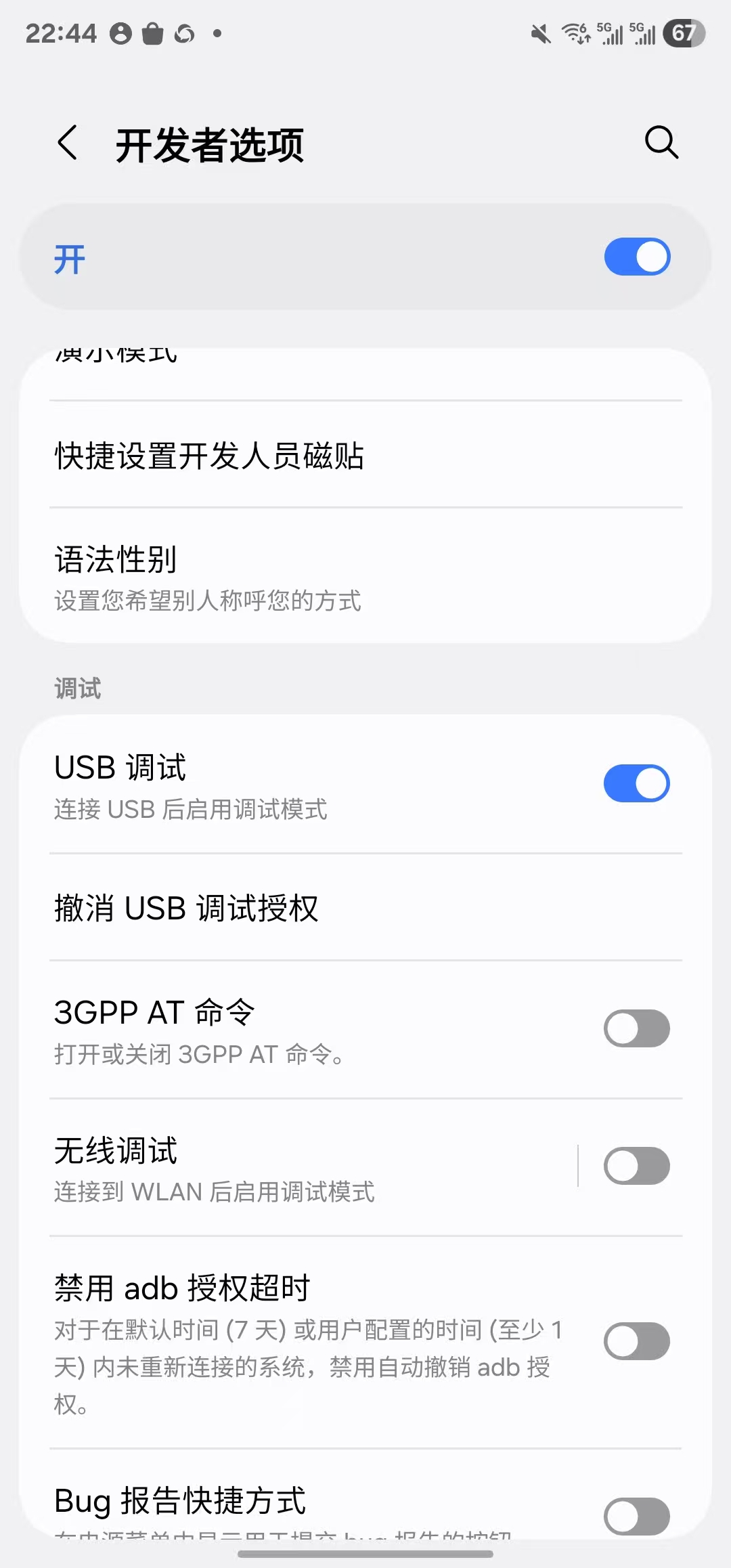Turn off the main 开 developer switch

637,257
